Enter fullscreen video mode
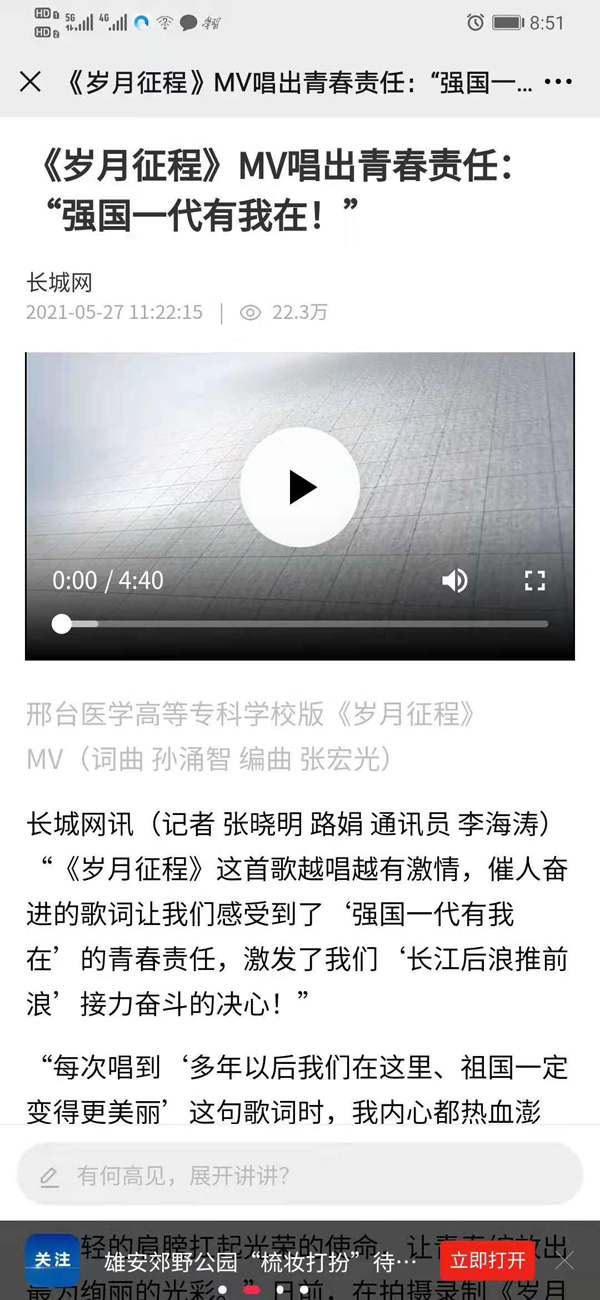The image size is (600, 1300). pos(535,580)
